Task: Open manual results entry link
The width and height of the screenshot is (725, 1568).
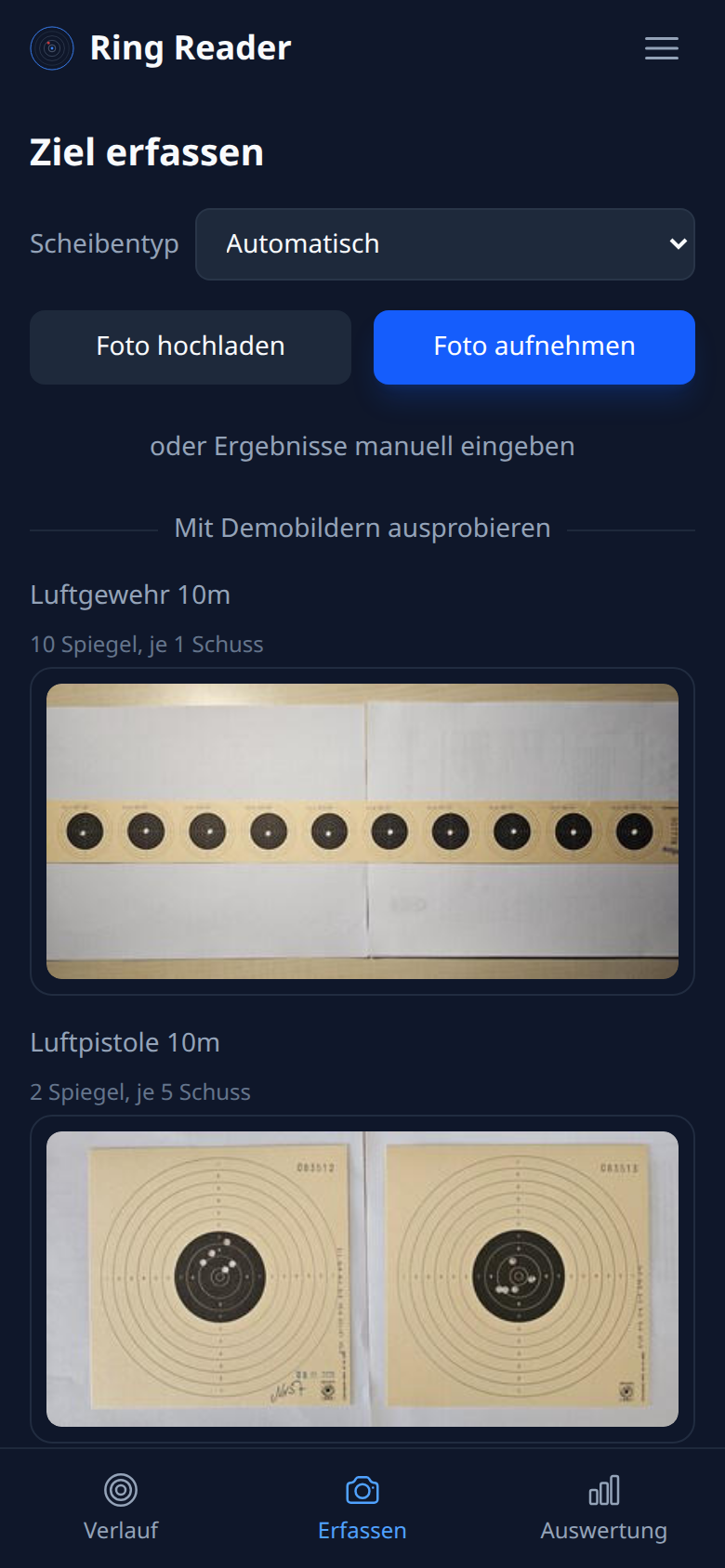Action: (362, 447)
